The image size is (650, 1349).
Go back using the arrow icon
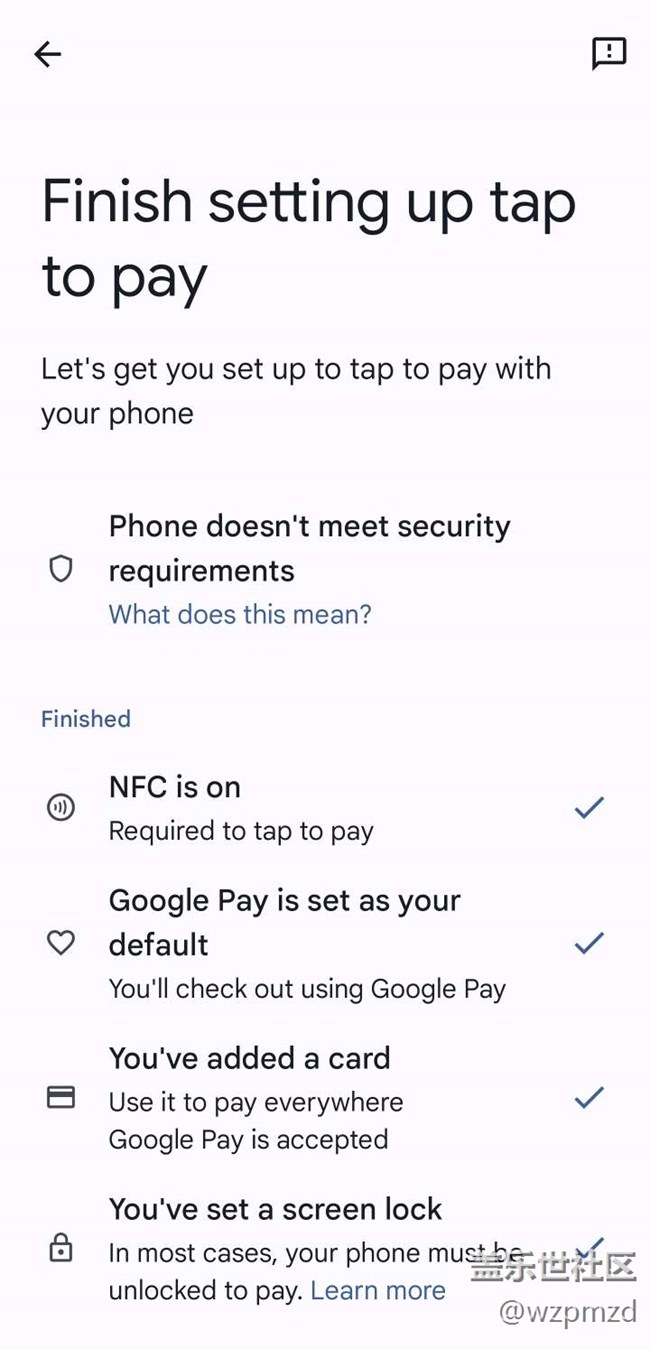[x=48, y=54]
